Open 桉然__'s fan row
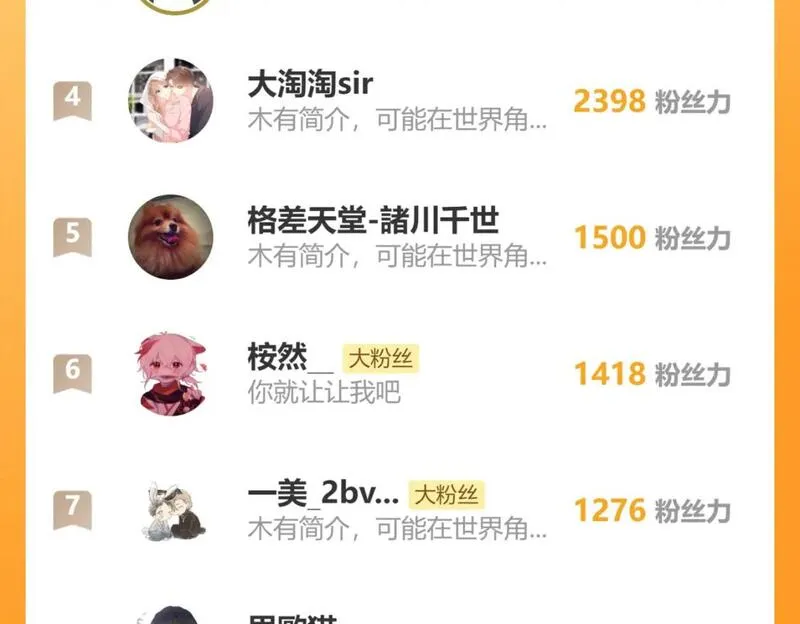Viewport: 800px width, 624px height. tap(399, 373)
